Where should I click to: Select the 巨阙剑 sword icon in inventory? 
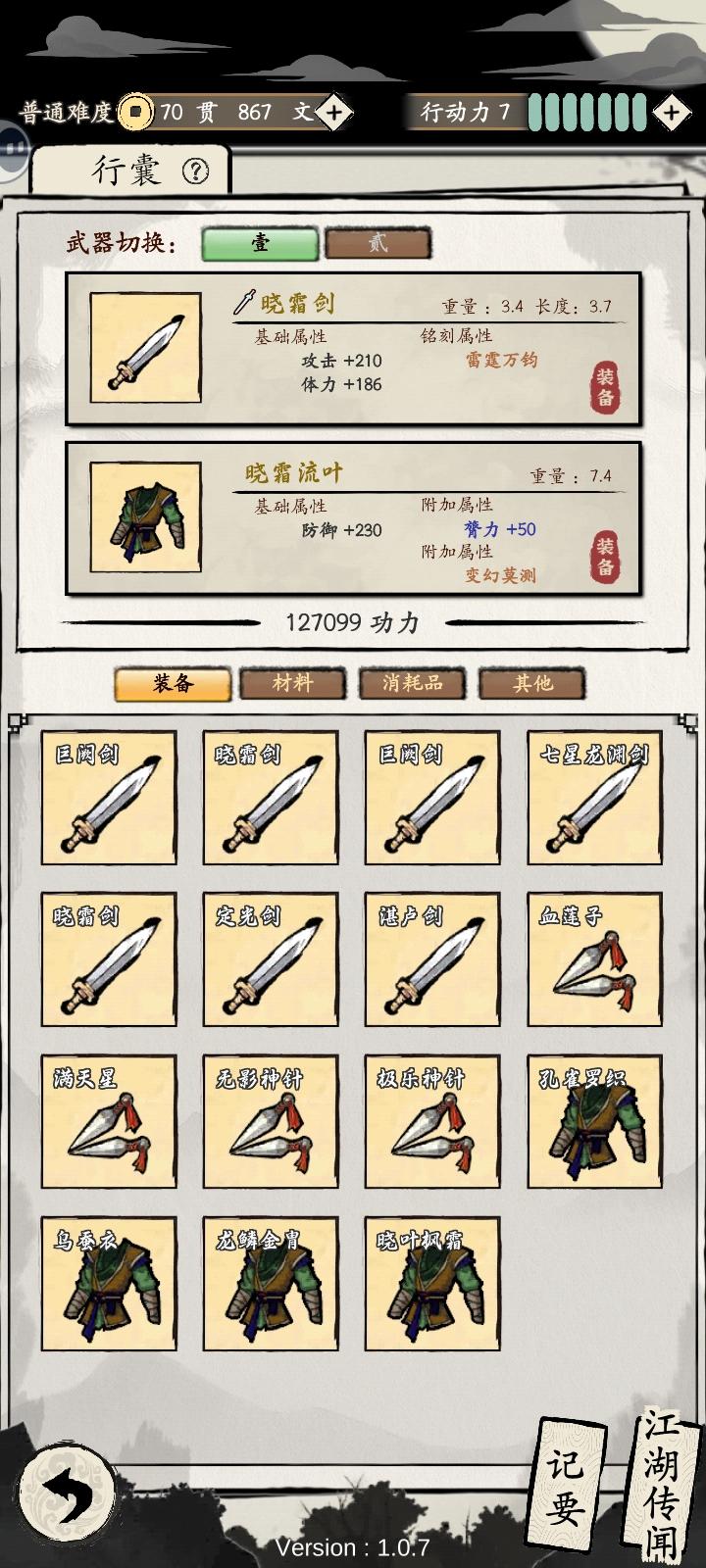click(107, 799)
